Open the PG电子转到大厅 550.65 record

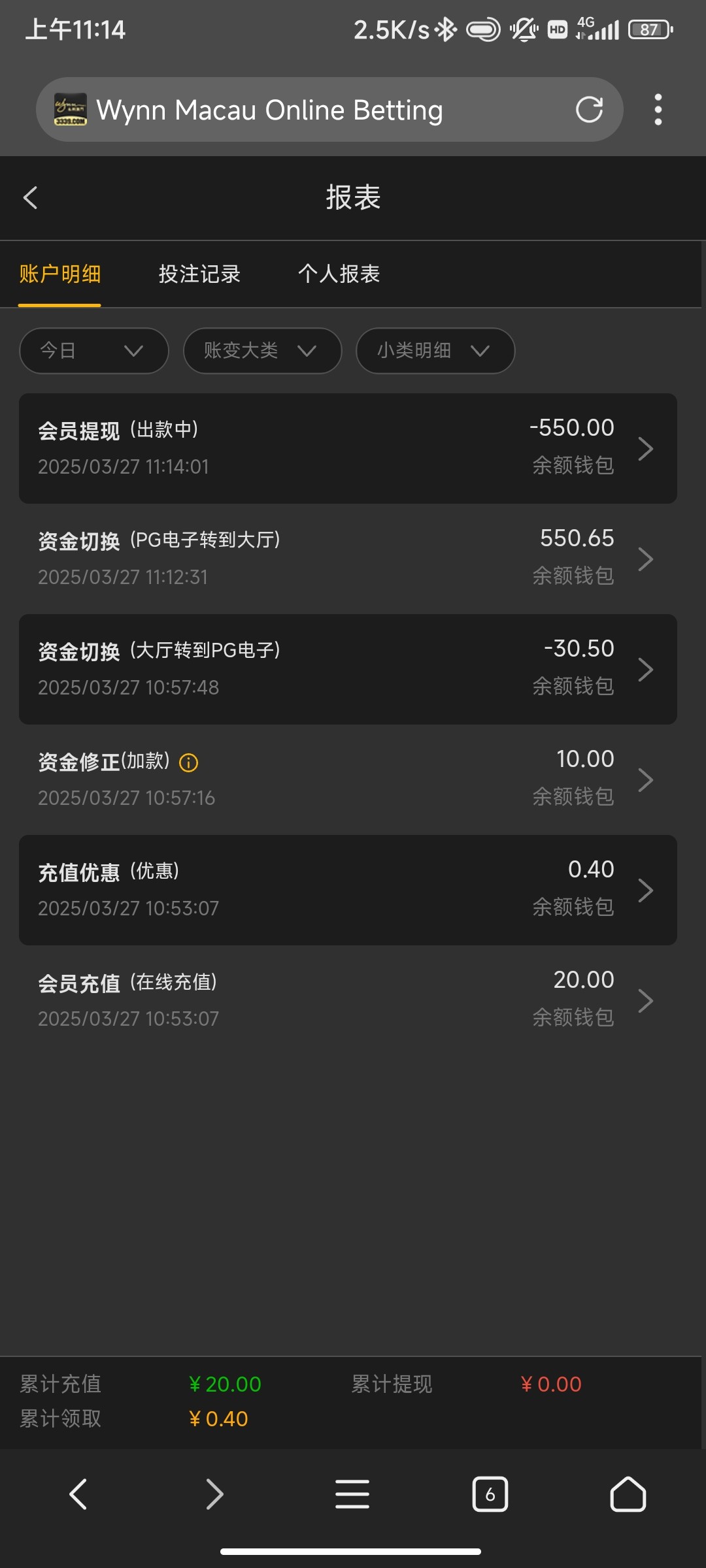pyautogui.click(x=348, y=559)
